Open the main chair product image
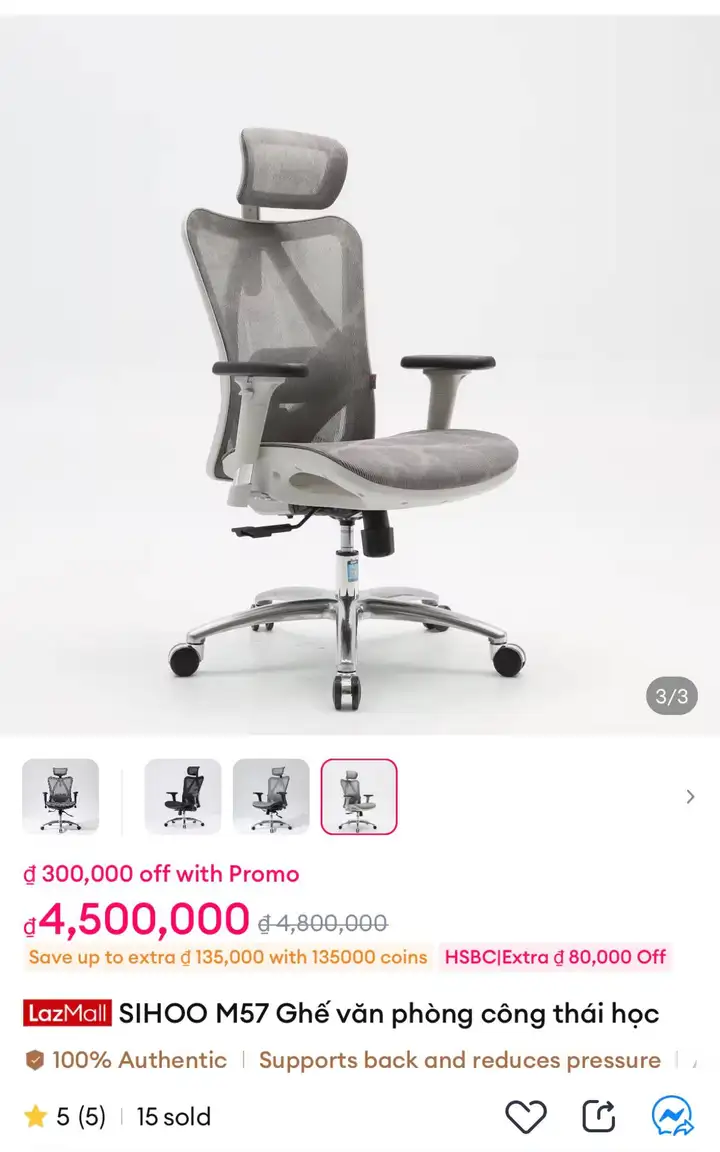Image resolution: width=720 pixels, height=1152 pixels. (x=360, y=375)
